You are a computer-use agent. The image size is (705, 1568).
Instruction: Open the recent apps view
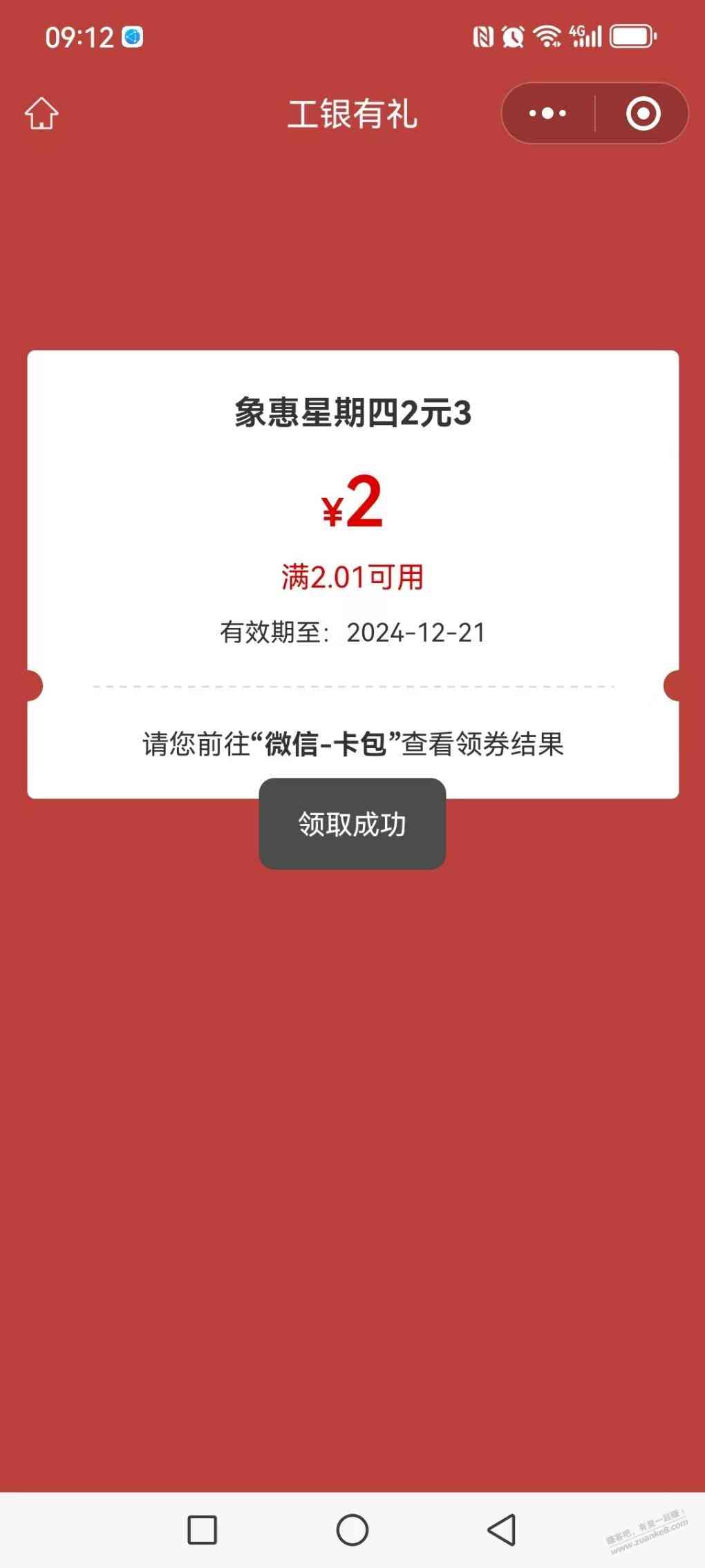(x=203, y=1529)
